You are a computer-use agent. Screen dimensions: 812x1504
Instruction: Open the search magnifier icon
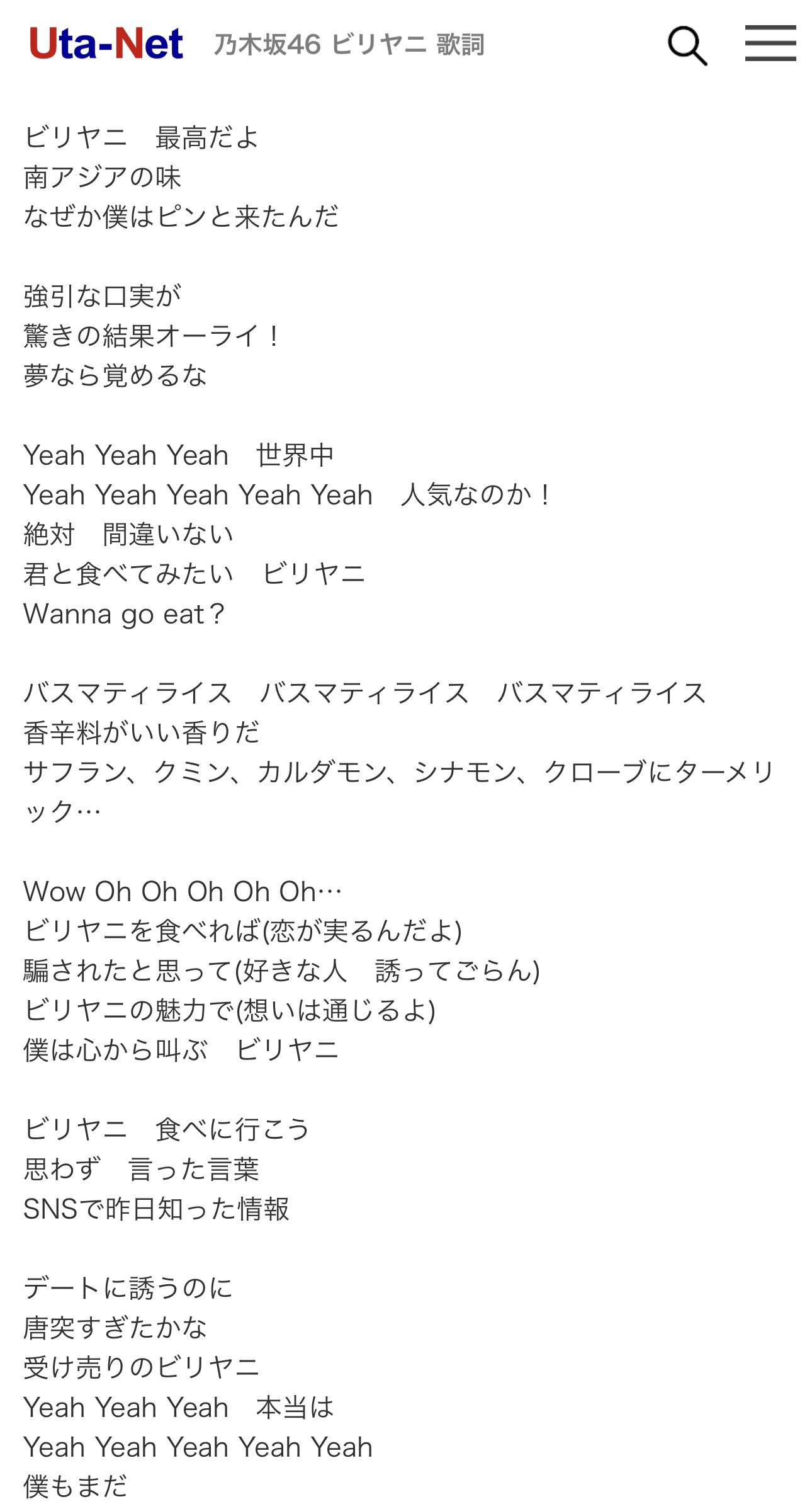tap(687, 45)
